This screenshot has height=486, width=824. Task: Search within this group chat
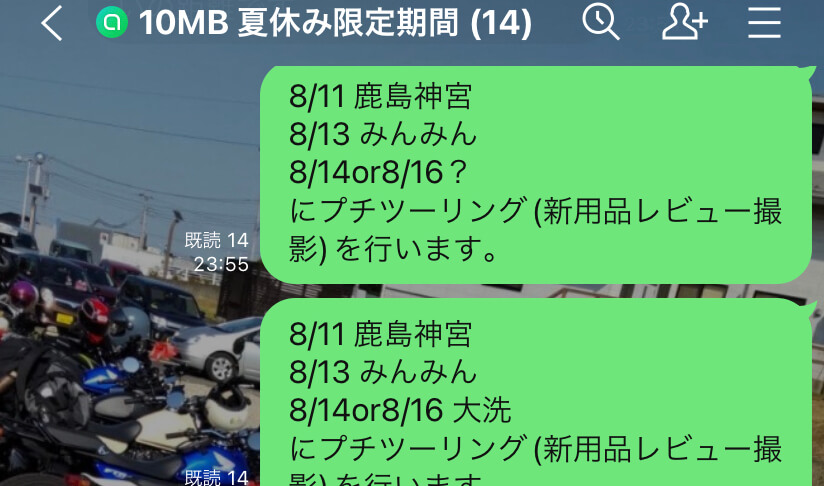coord(601,22)
